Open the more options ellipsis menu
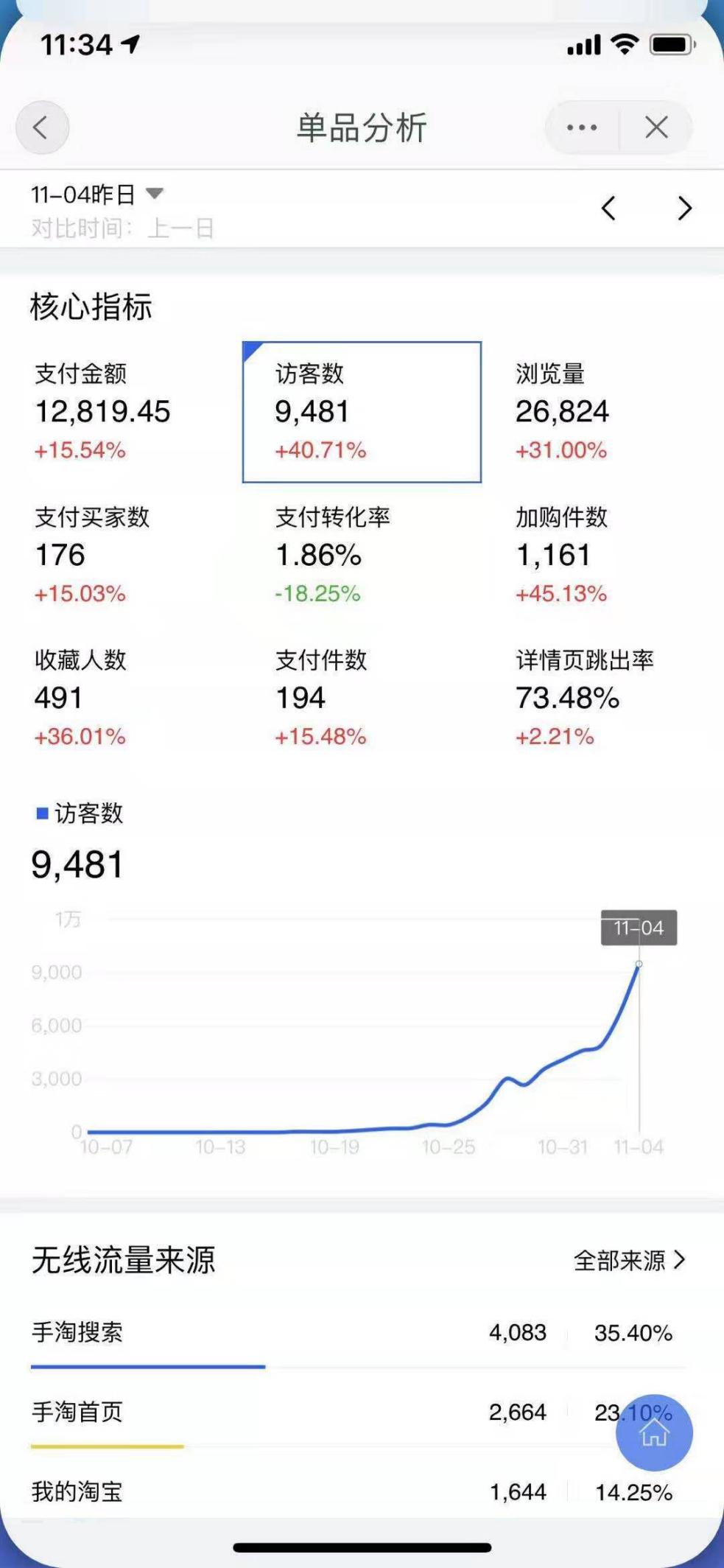 [581, 127]
